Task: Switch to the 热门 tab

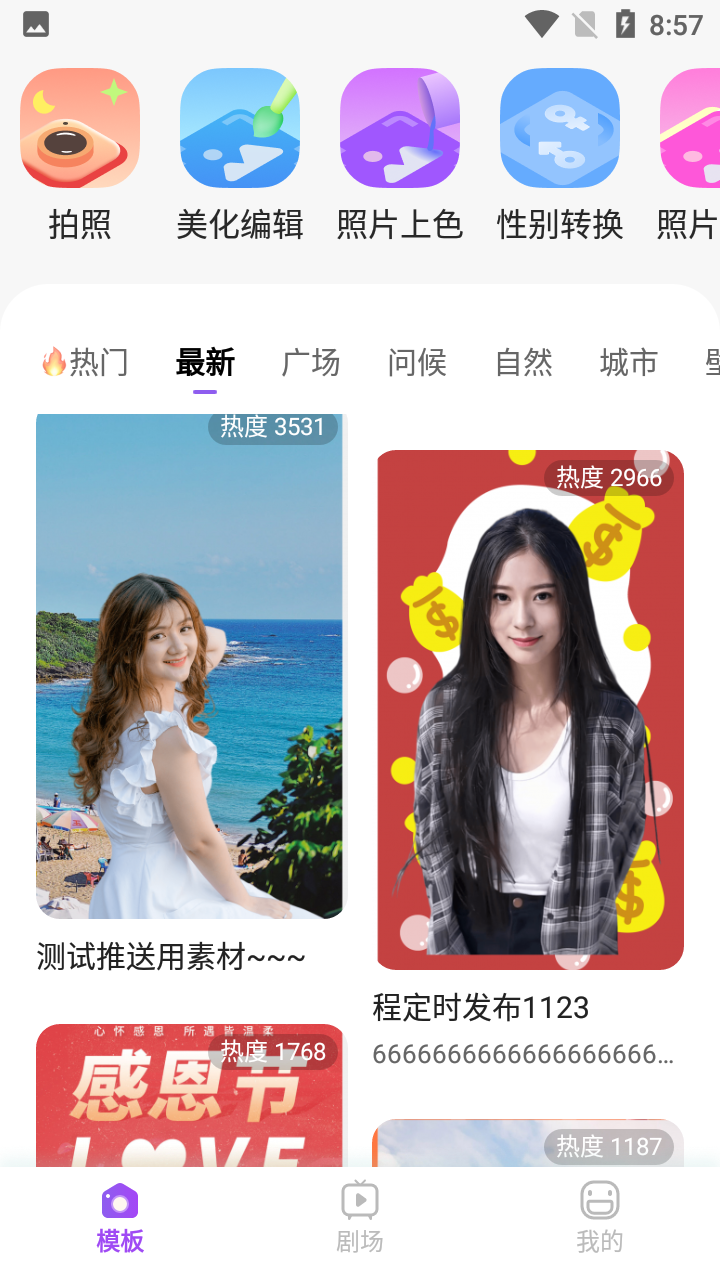Action: pyautogui.click(x=85, y=362)
